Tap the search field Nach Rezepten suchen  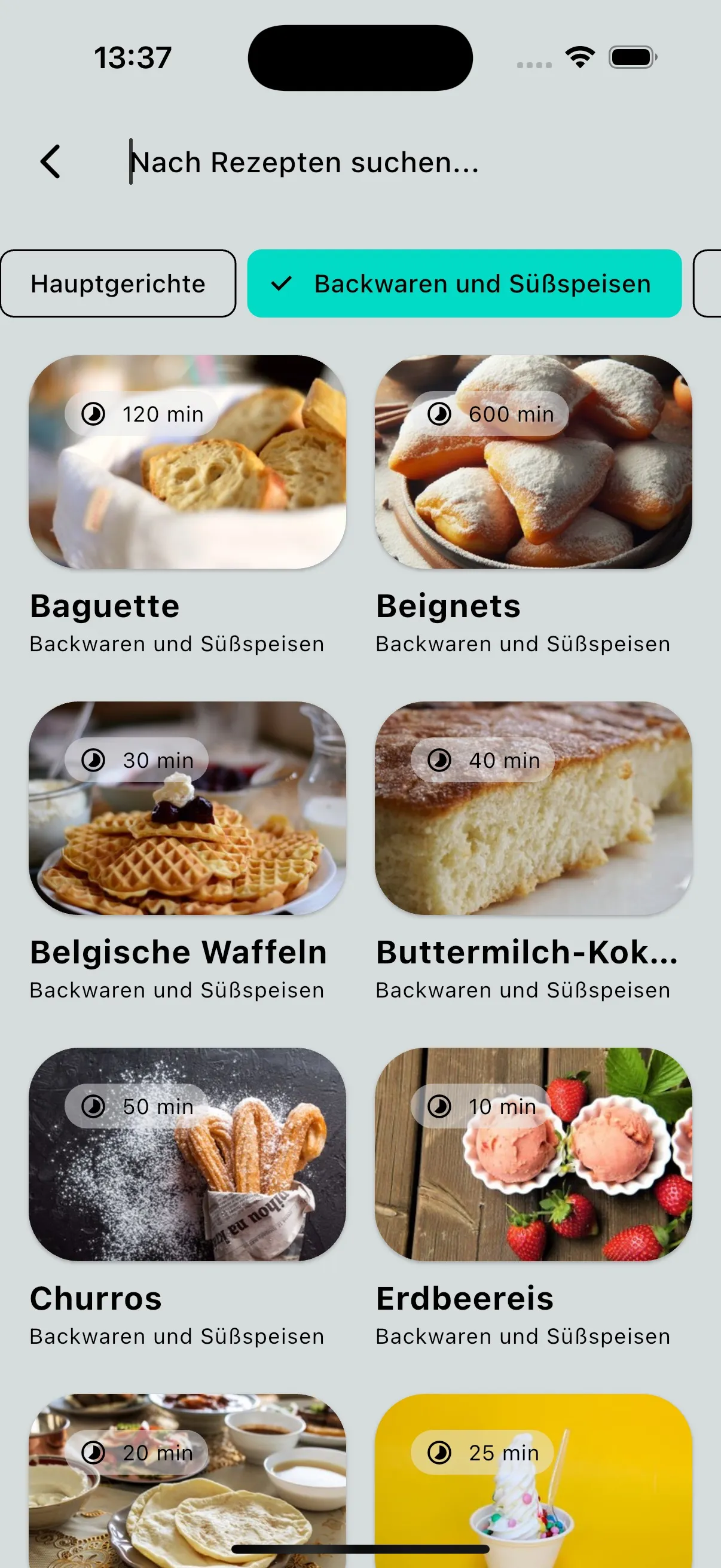[x=304, y=161]
